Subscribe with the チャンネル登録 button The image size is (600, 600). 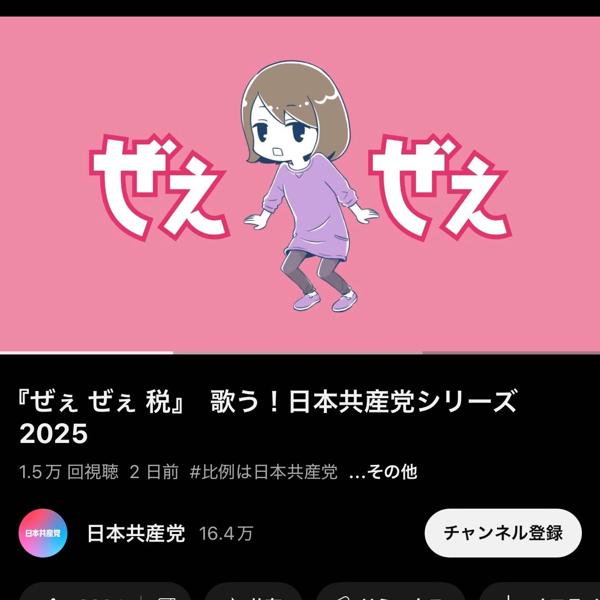pyautogui.click(x=503, y=533)
